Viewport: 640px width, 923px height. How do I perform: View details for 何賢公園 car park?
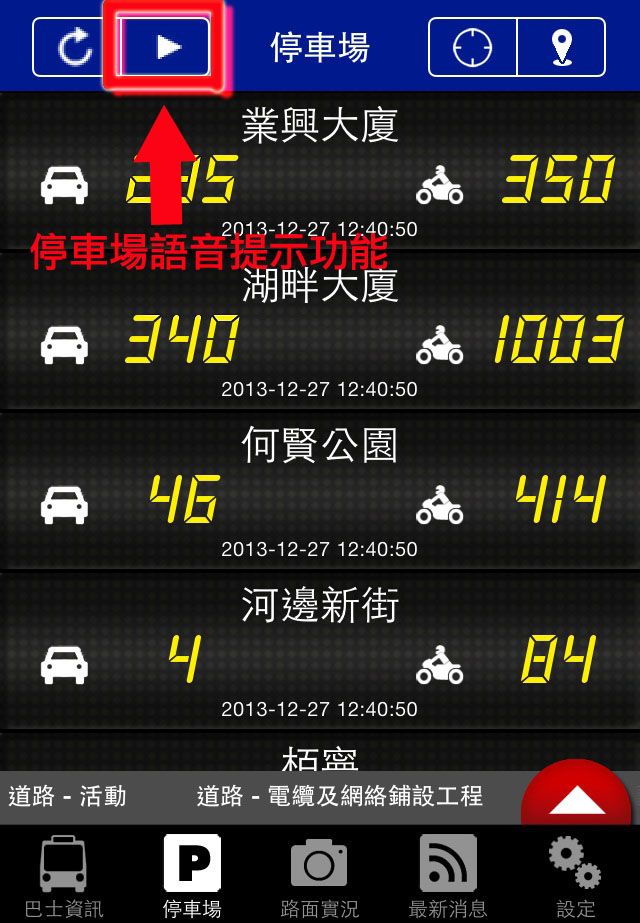pos(320,492)
